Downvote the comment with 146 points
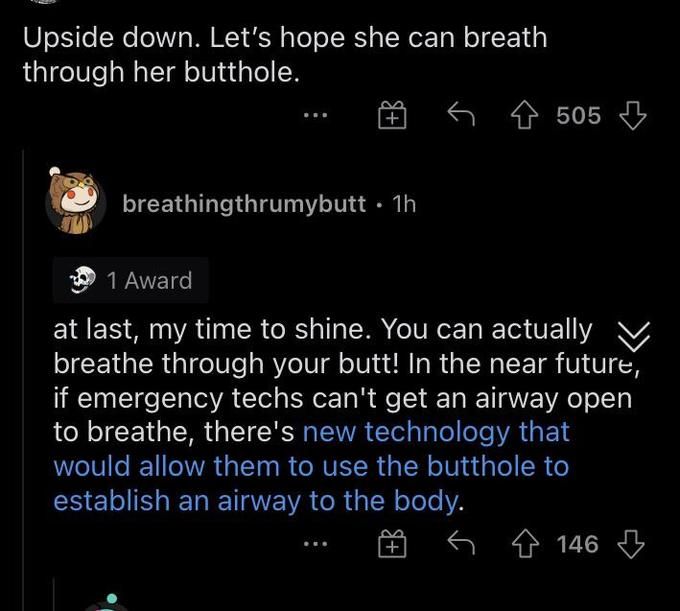The width and height of the screenshot is (680, 611). pyautogui.click(x=630, y=545)
